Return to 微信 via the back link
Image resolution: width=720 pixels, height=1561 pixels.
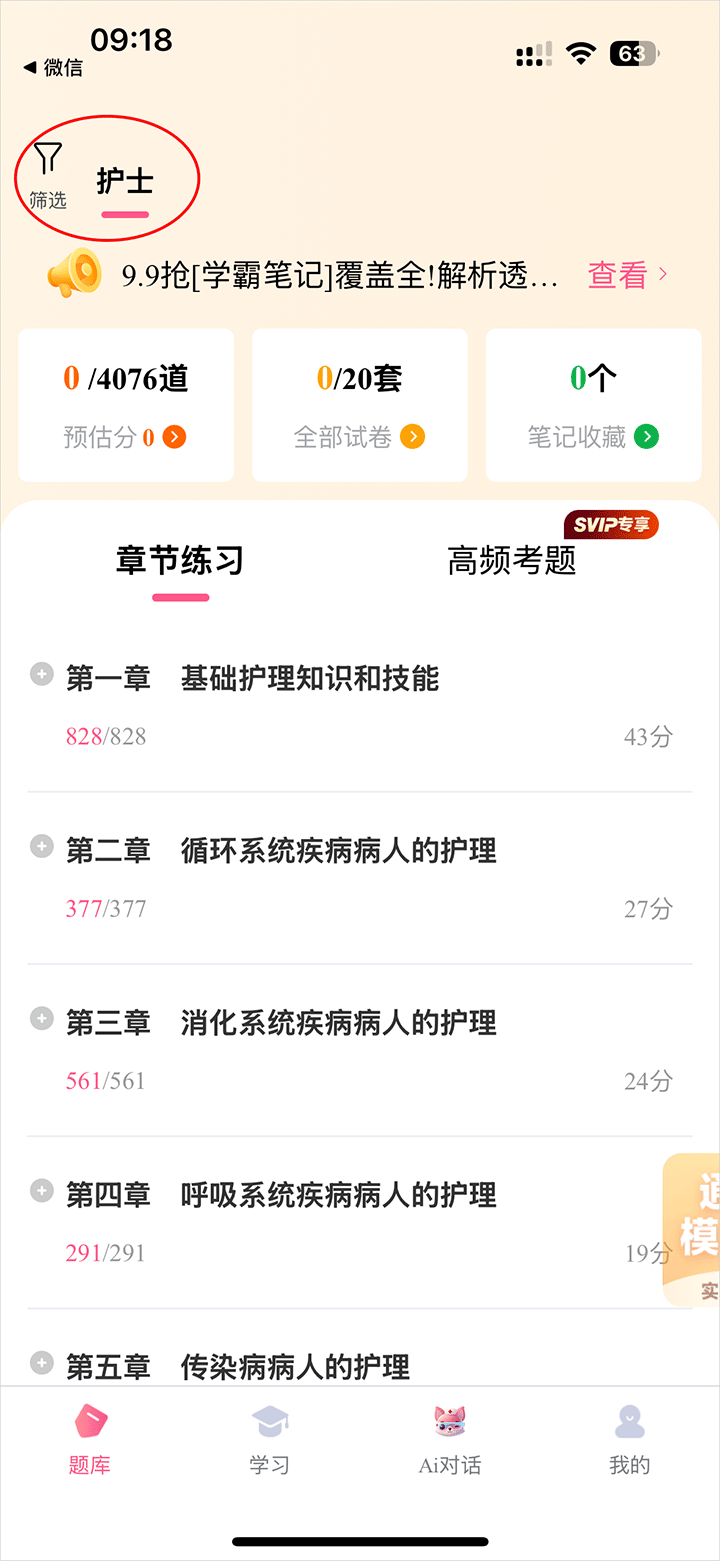coord(54,68)
